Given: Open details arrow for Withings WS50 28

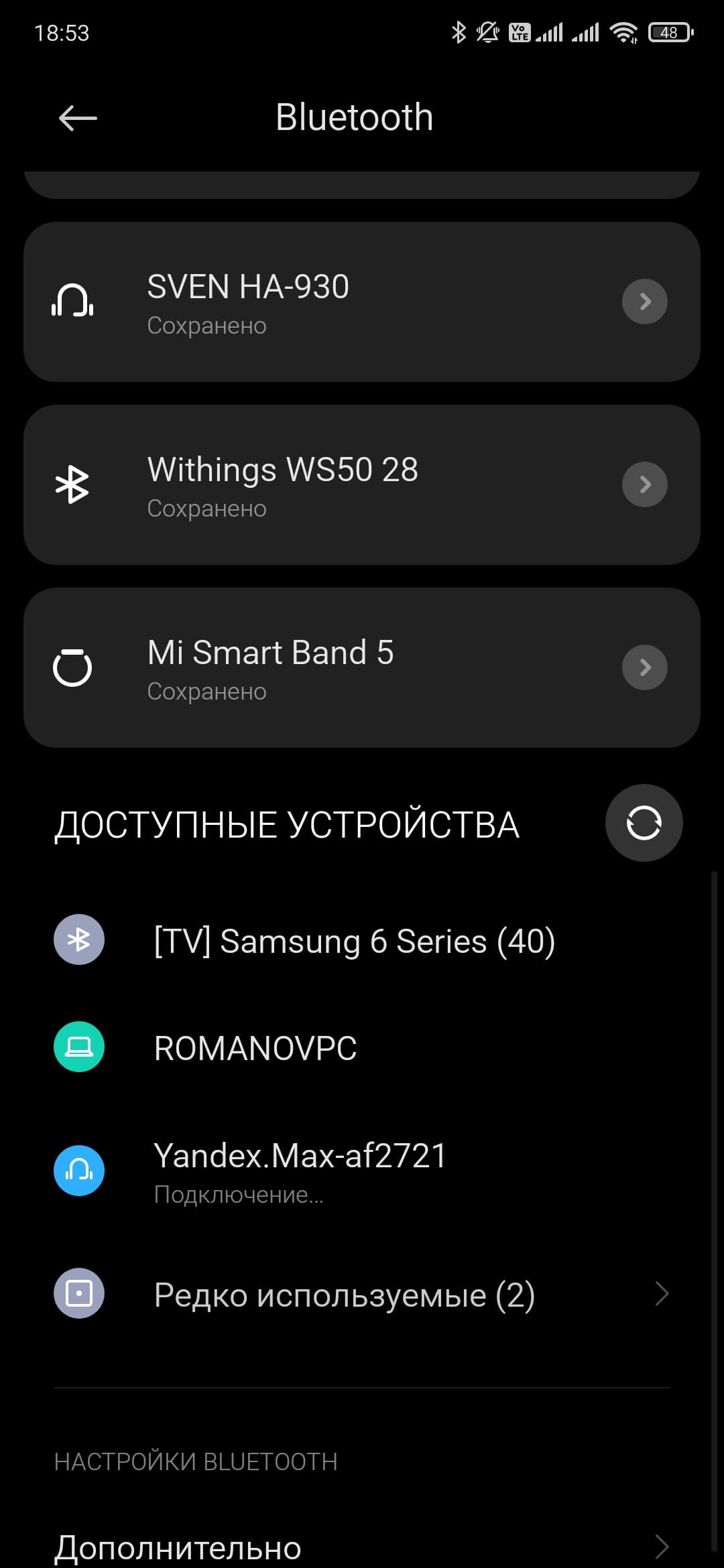Looking at the screenshot, I should click(644, 484).
